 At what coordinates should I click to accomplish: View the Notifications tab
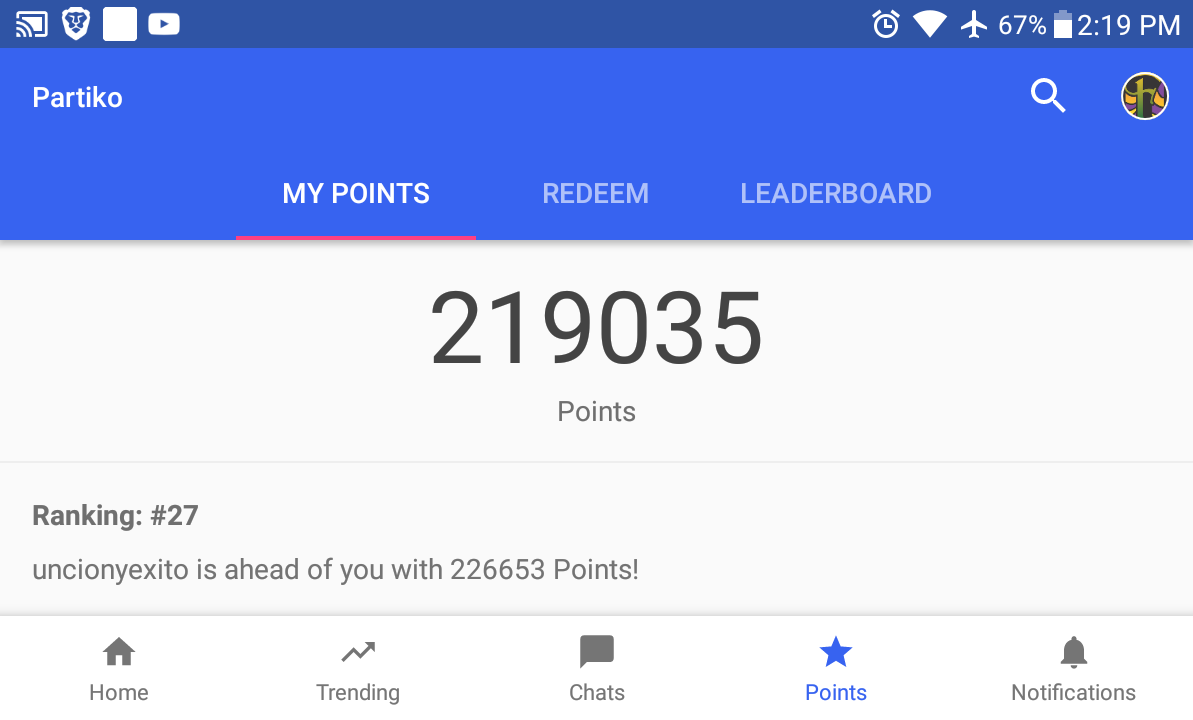click(x=1073, y=669)
